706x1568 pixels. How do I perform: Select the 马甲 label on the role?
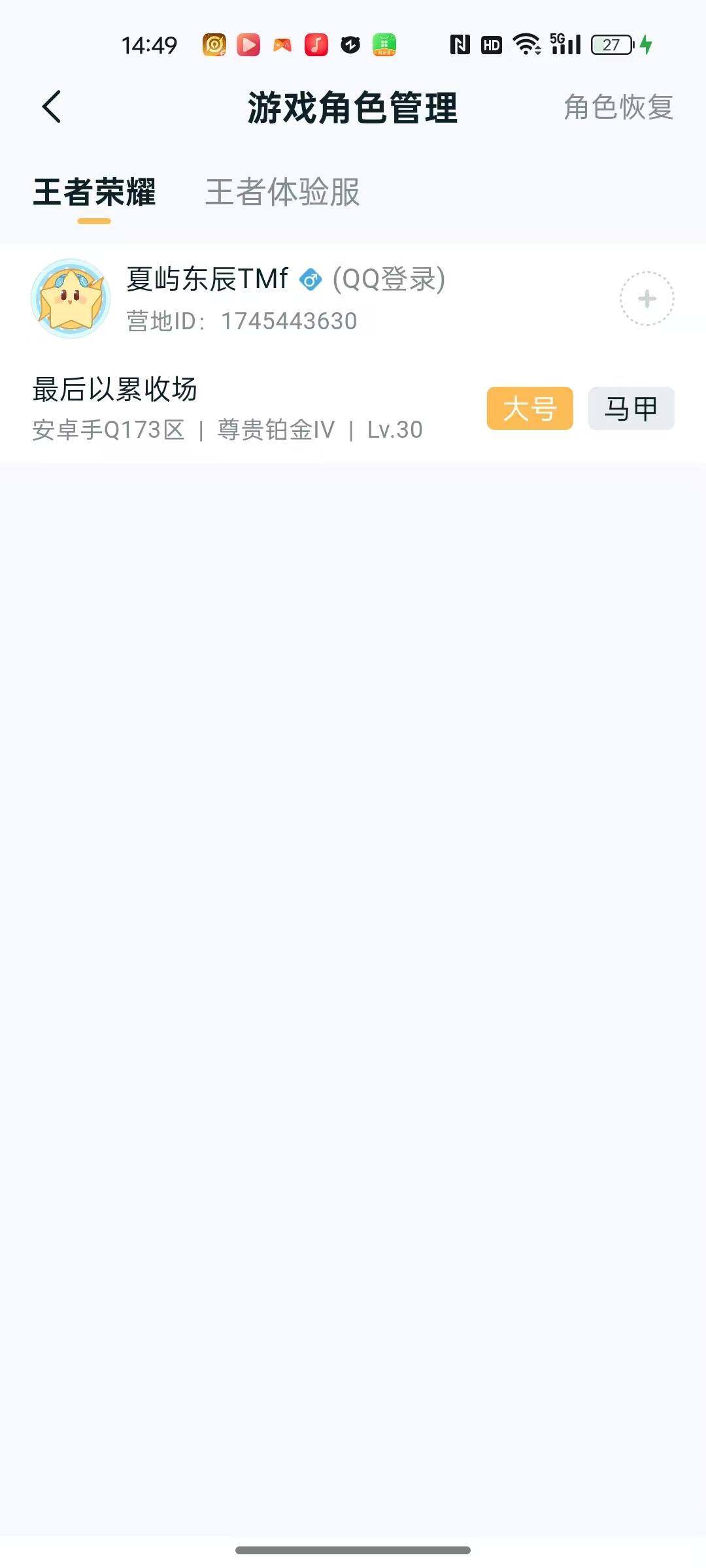coord(630,408)
